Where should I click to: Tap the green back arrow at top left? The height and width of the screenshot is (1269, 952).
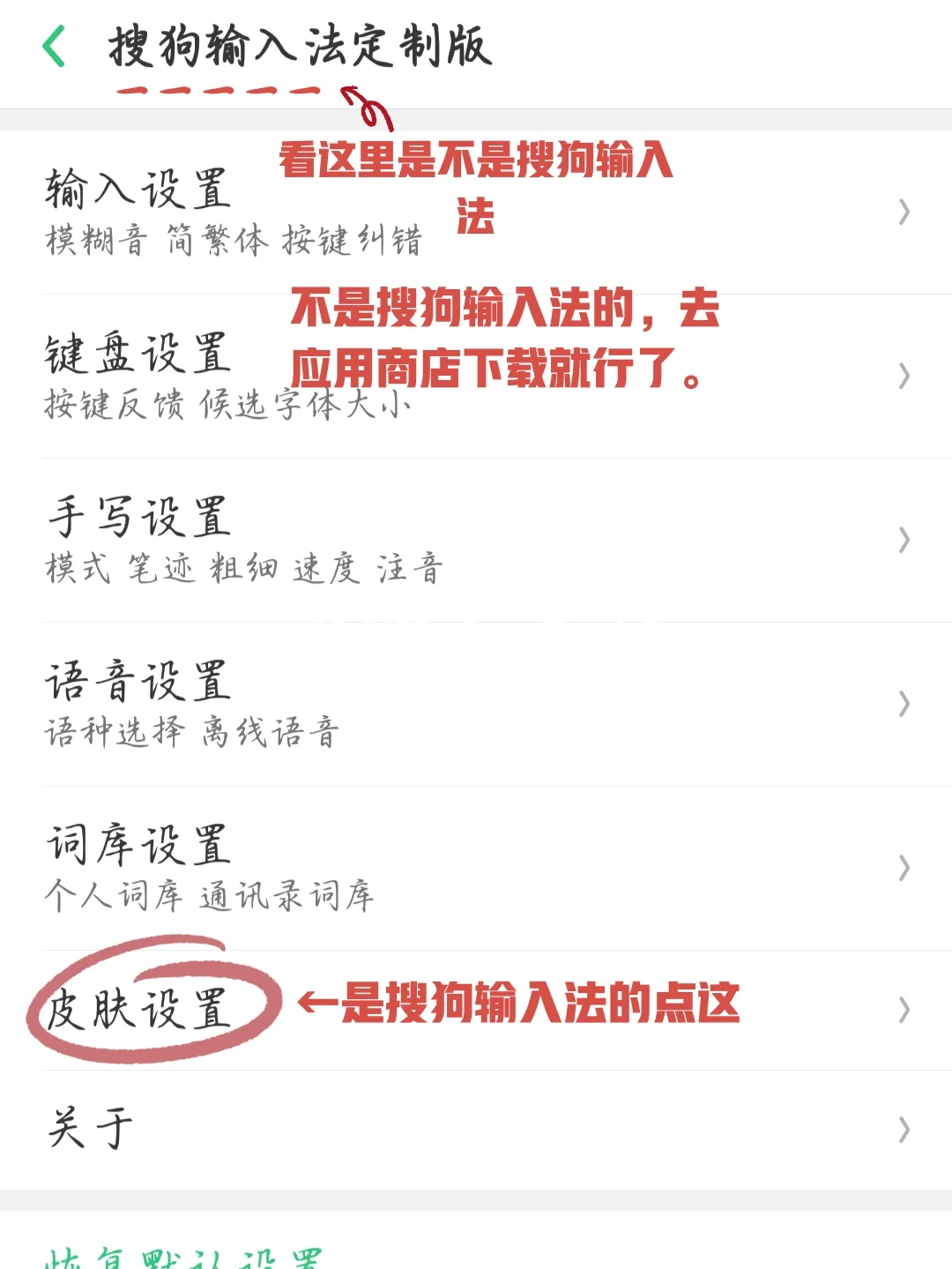[x=55, y=49]
